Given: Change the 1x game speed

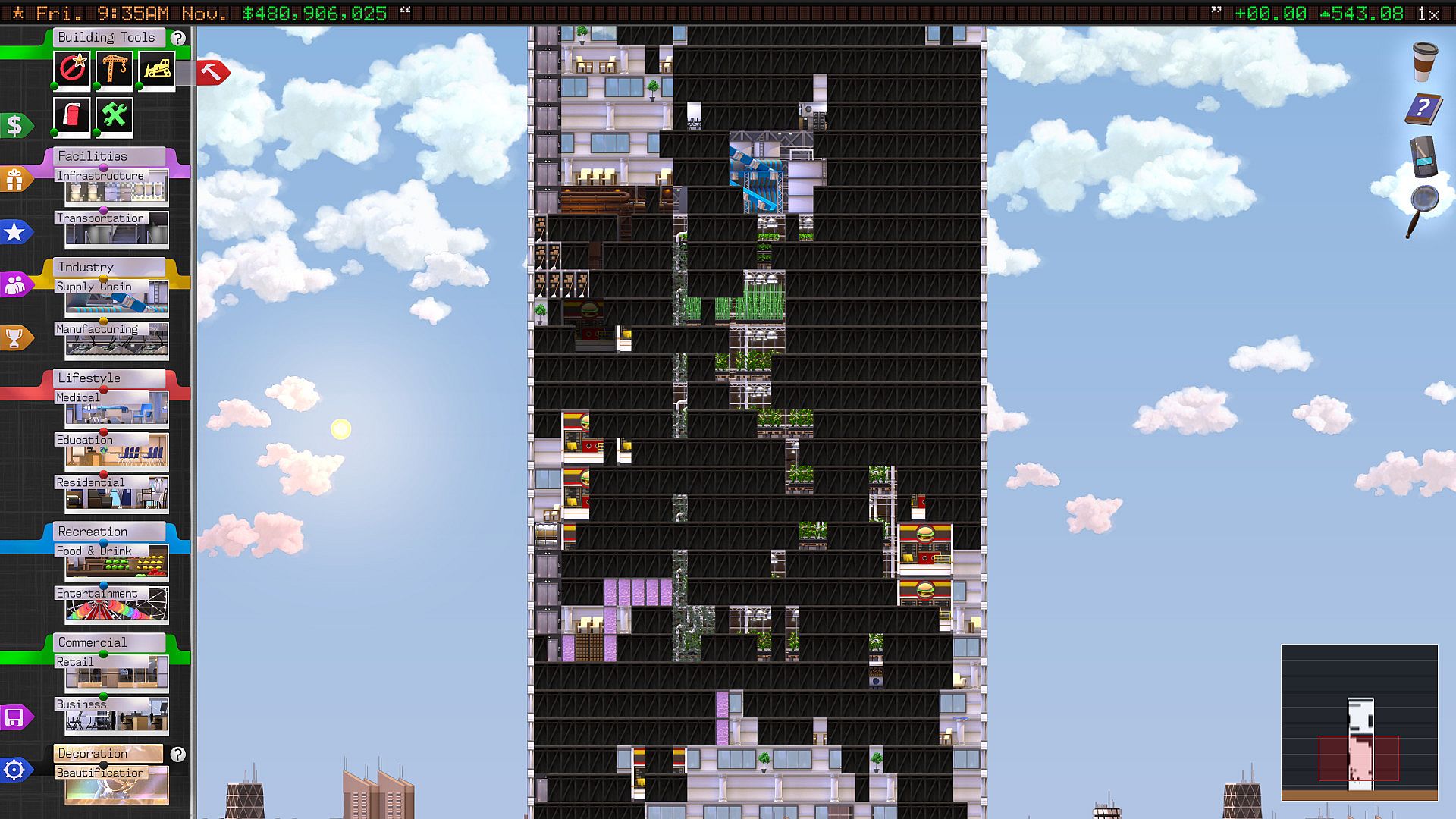Looking at the screenshot, I should 1429,14.
